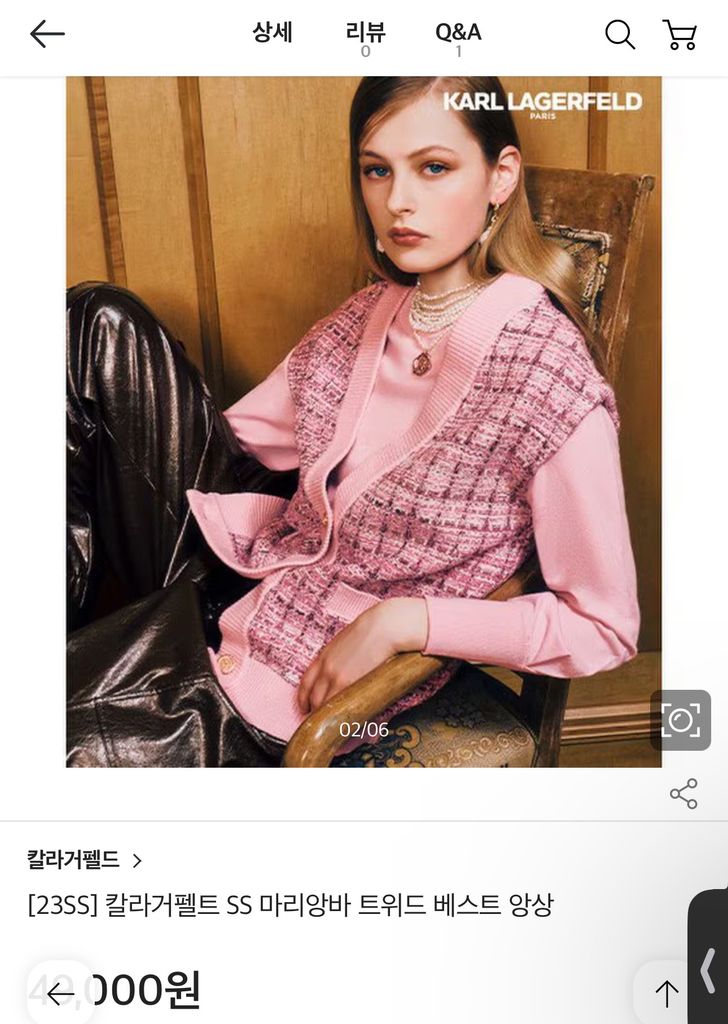The width and height of the screenshot is (728, 1024).
Task: Open the 칼라거펠드 brand page
Action: (84, 860)
